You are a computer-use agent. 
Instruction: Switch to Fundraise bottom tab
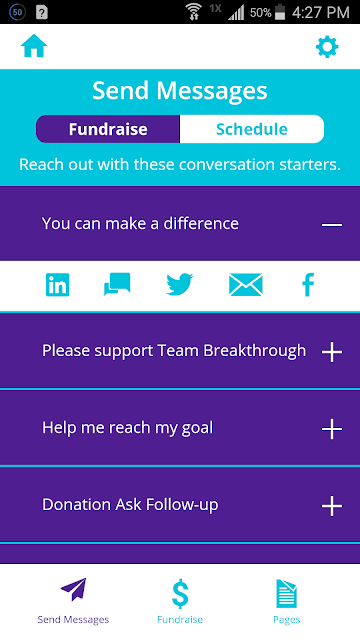(180, 602)
